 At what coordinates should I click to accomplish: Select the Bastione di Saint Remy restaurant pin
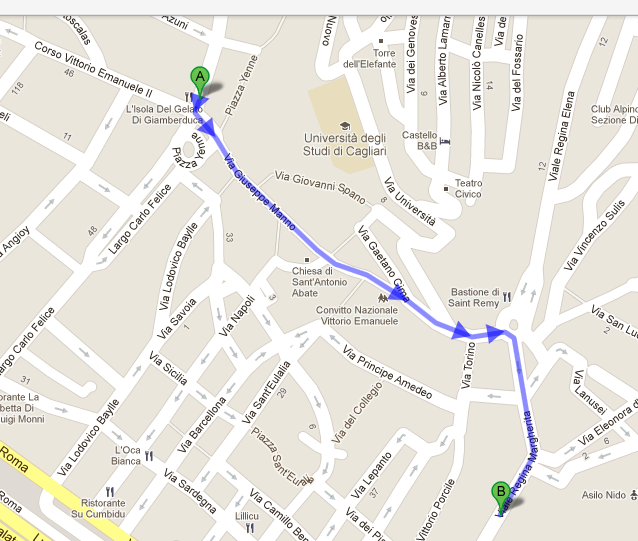click(x=507, y=296)
